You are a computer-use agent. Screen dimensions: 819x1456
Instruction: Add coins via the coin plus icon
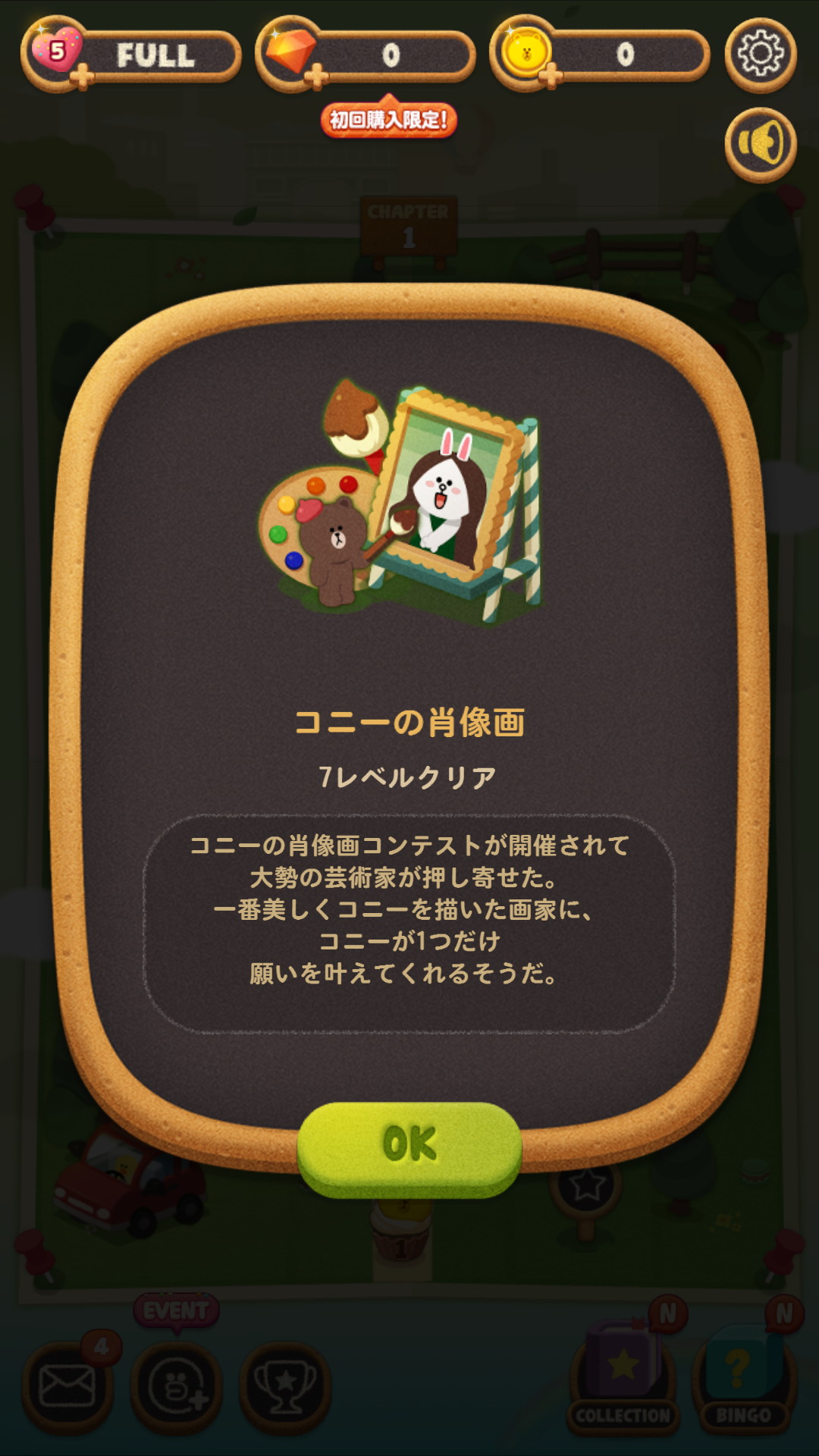point(551,77)
